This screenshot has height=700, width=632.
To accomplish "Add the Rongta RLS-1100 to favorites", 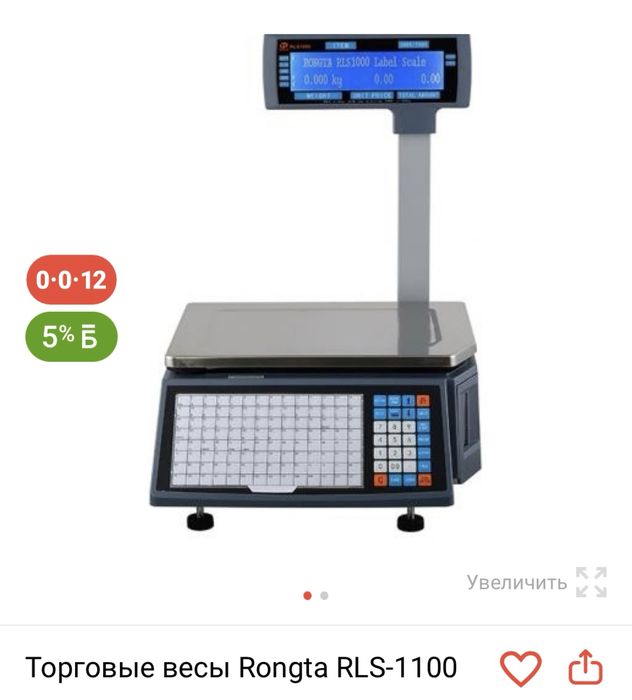I will tap(520, 667).
